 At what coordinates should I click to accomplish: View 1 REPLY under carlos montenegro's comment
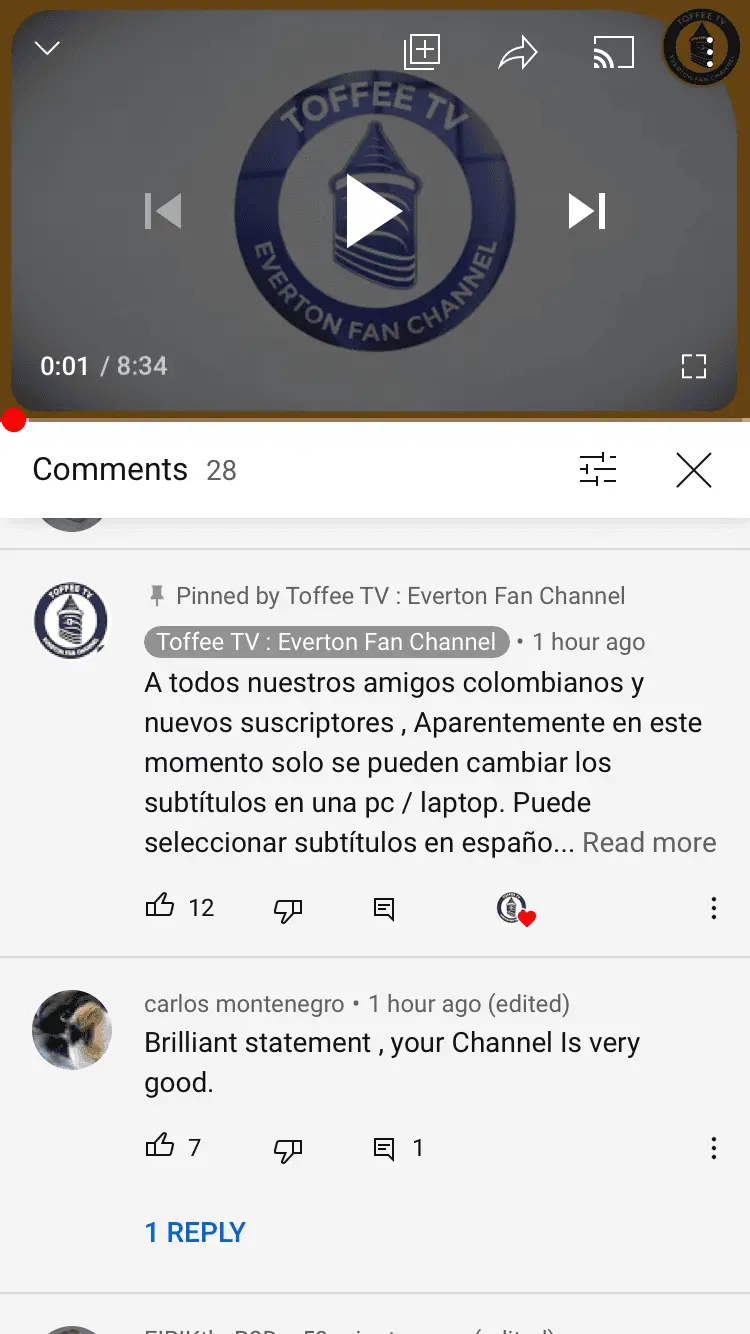coord(196,1232)
